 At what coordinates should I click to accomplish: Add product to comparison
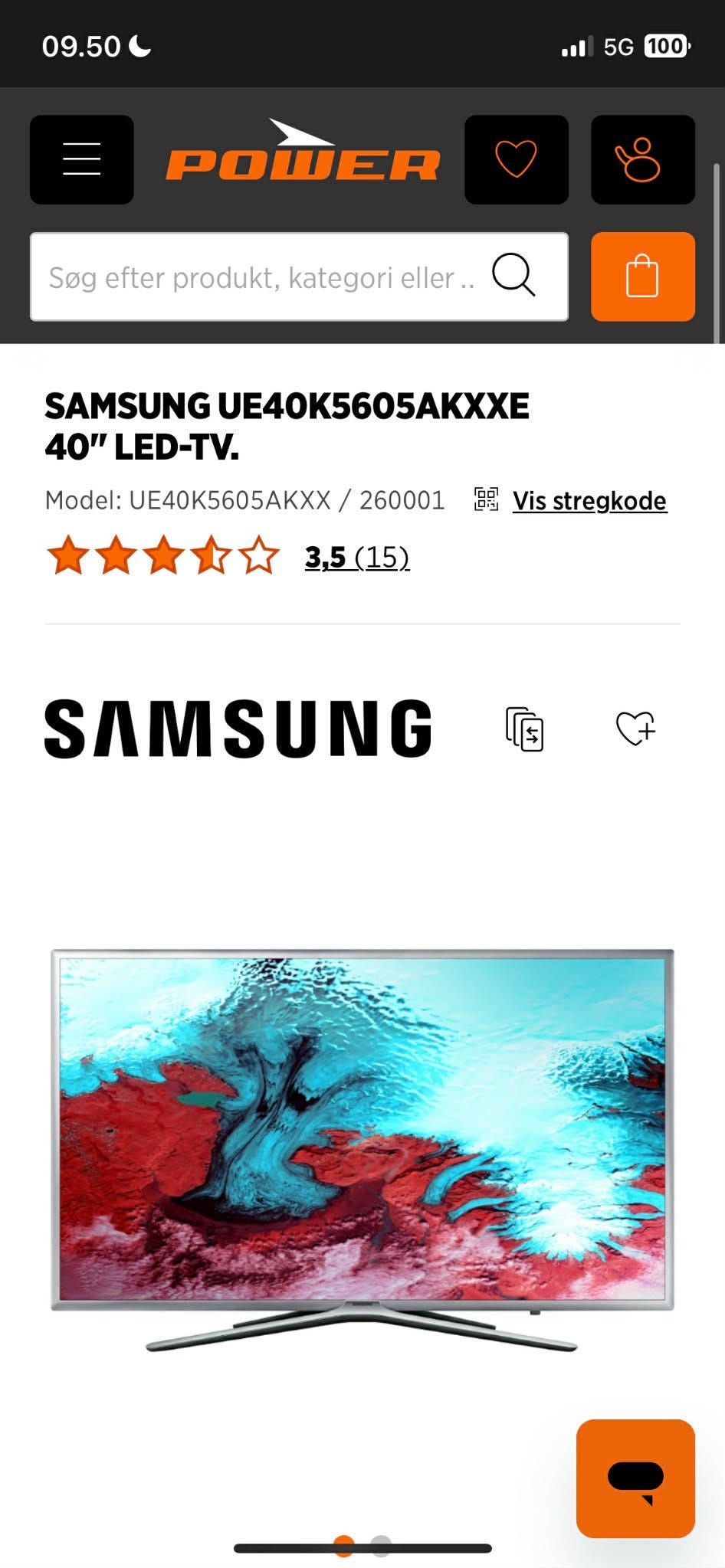[525, 728]
